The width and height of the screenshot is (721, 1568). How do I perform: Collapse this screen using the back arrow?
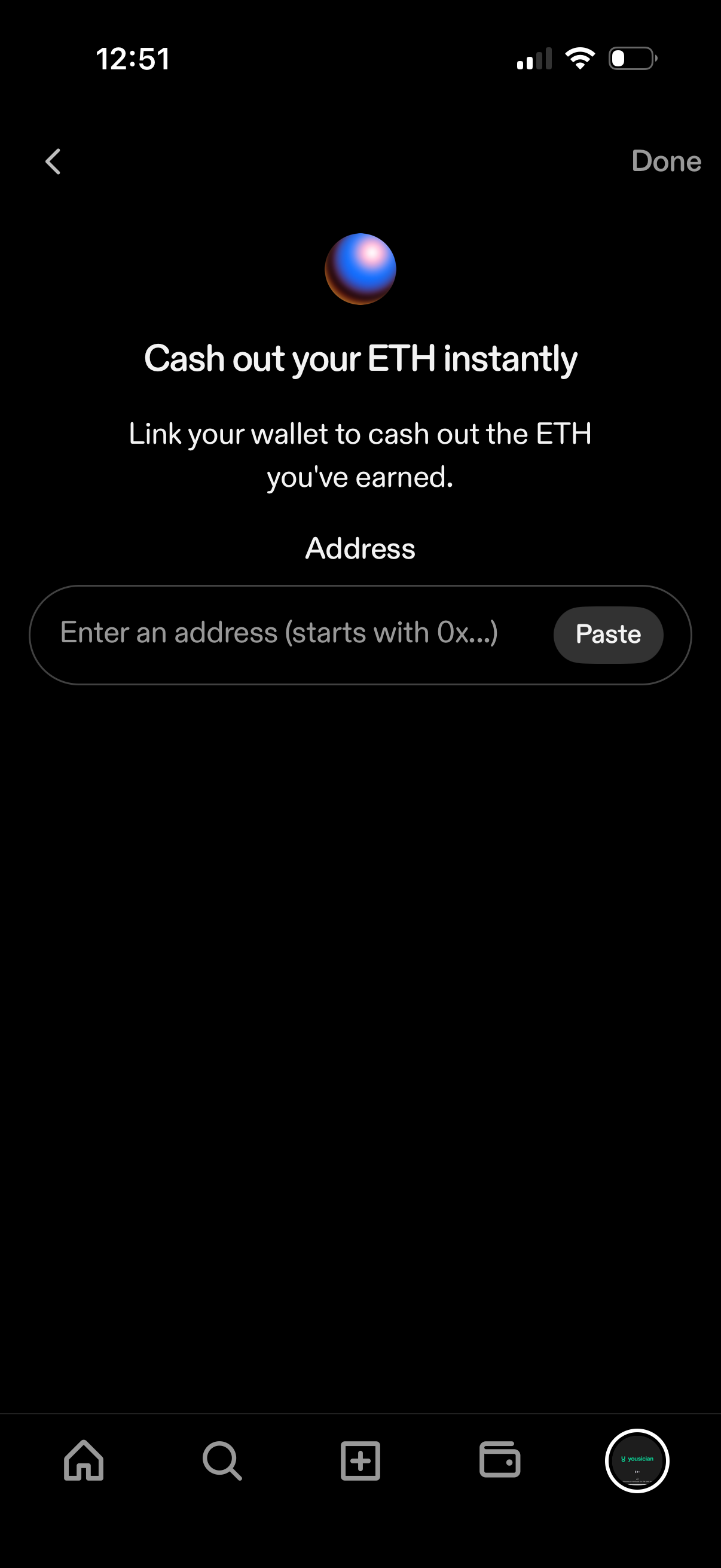(53, 161)
